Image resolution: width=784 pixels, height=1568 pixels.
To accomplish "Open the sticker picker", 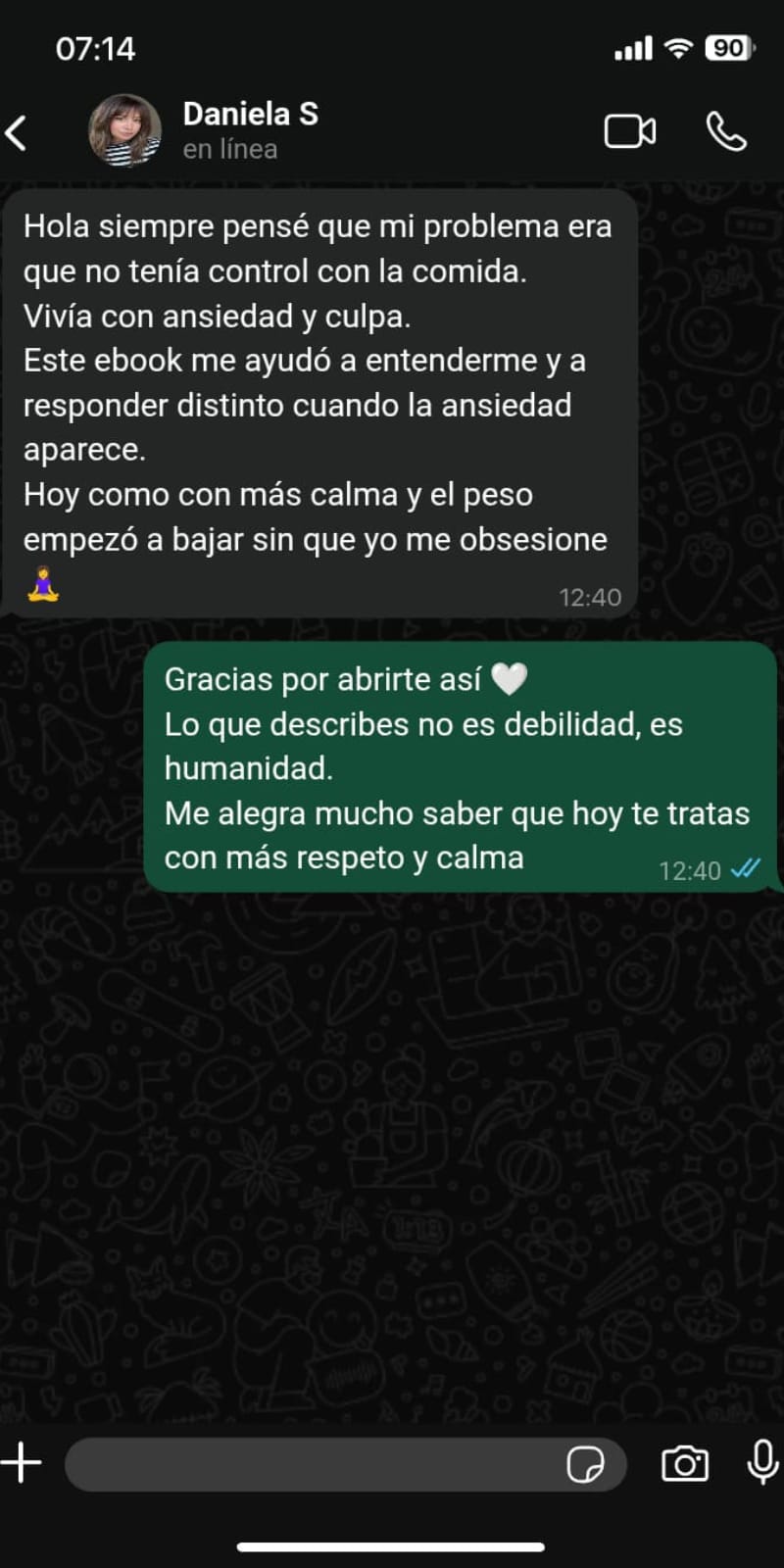I will (585, 1464).
